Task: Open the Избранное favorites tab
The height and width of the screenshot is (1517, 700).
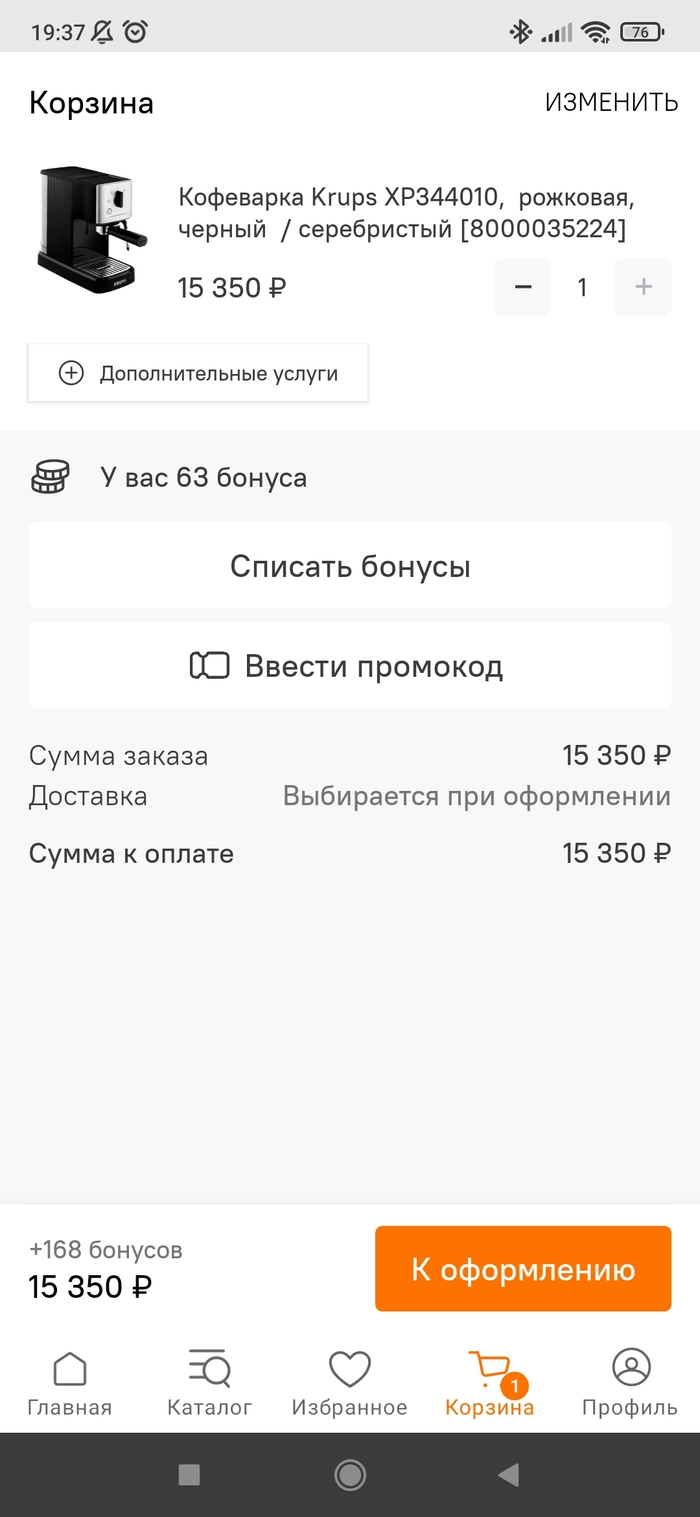Action: pyautogui.click(x=350, y=1383)
